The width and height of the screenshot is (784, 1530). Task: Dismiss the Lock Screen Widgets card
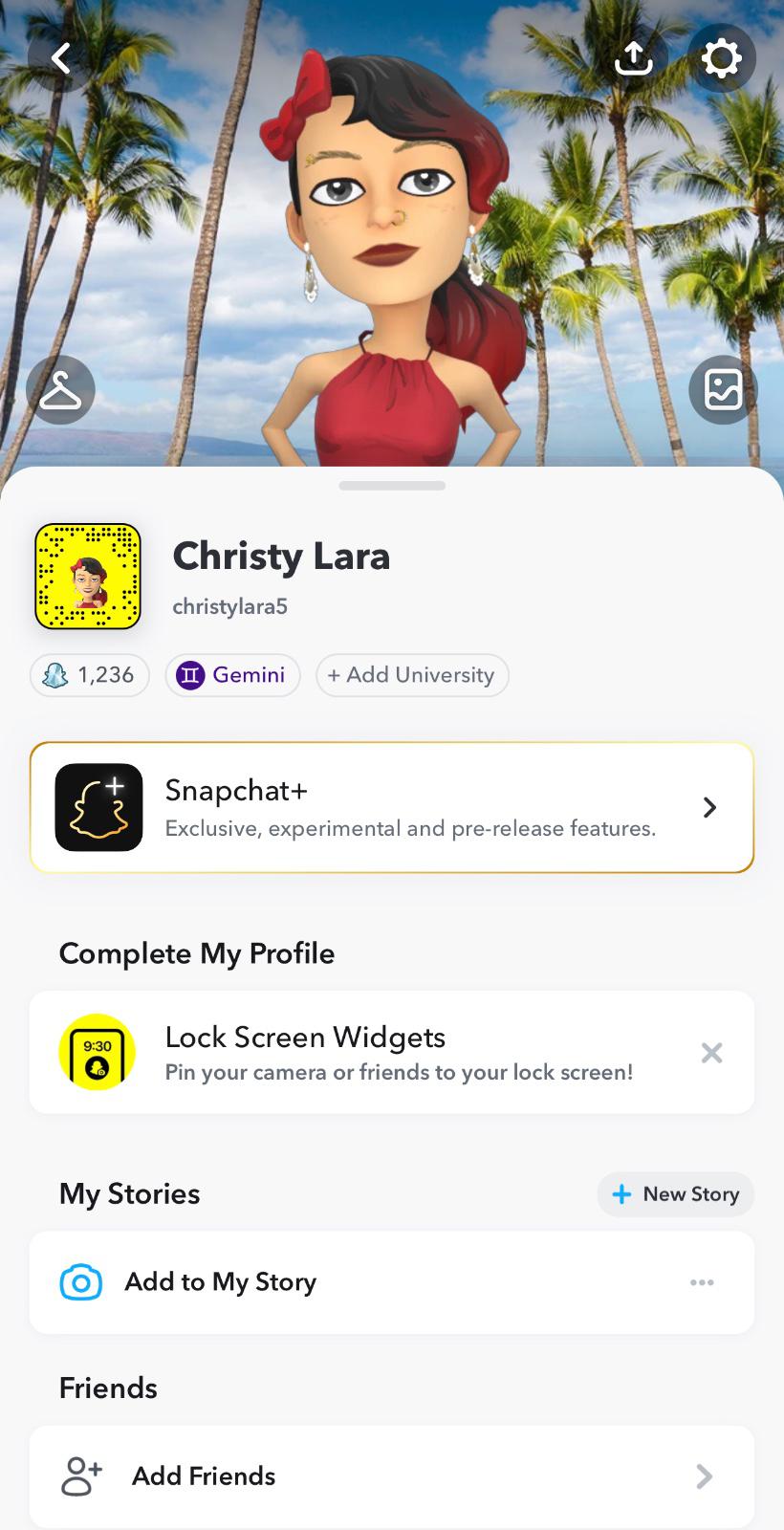[711, 1053]
